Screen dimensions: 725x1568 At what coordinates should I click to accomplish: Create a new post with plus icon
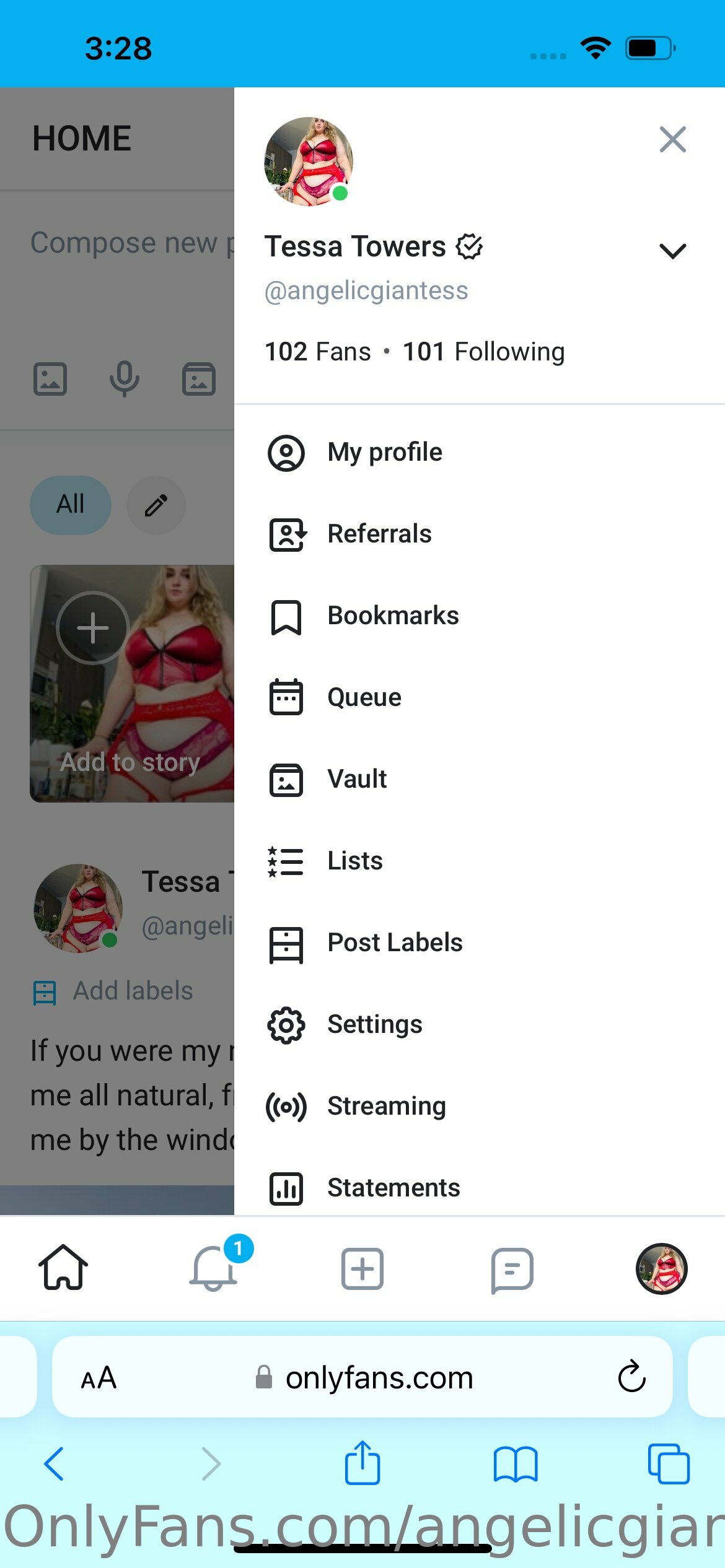(362, 1269)
